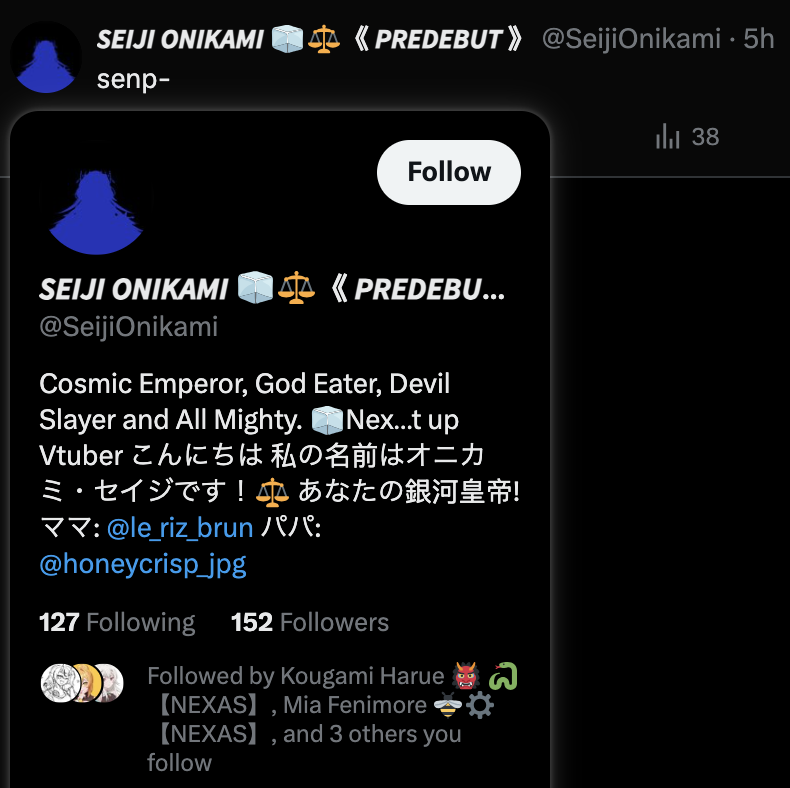
Task: Open the @SeijiOnikami handle in the tweet header
Action: pyautogui.click(x=631, y=39)
